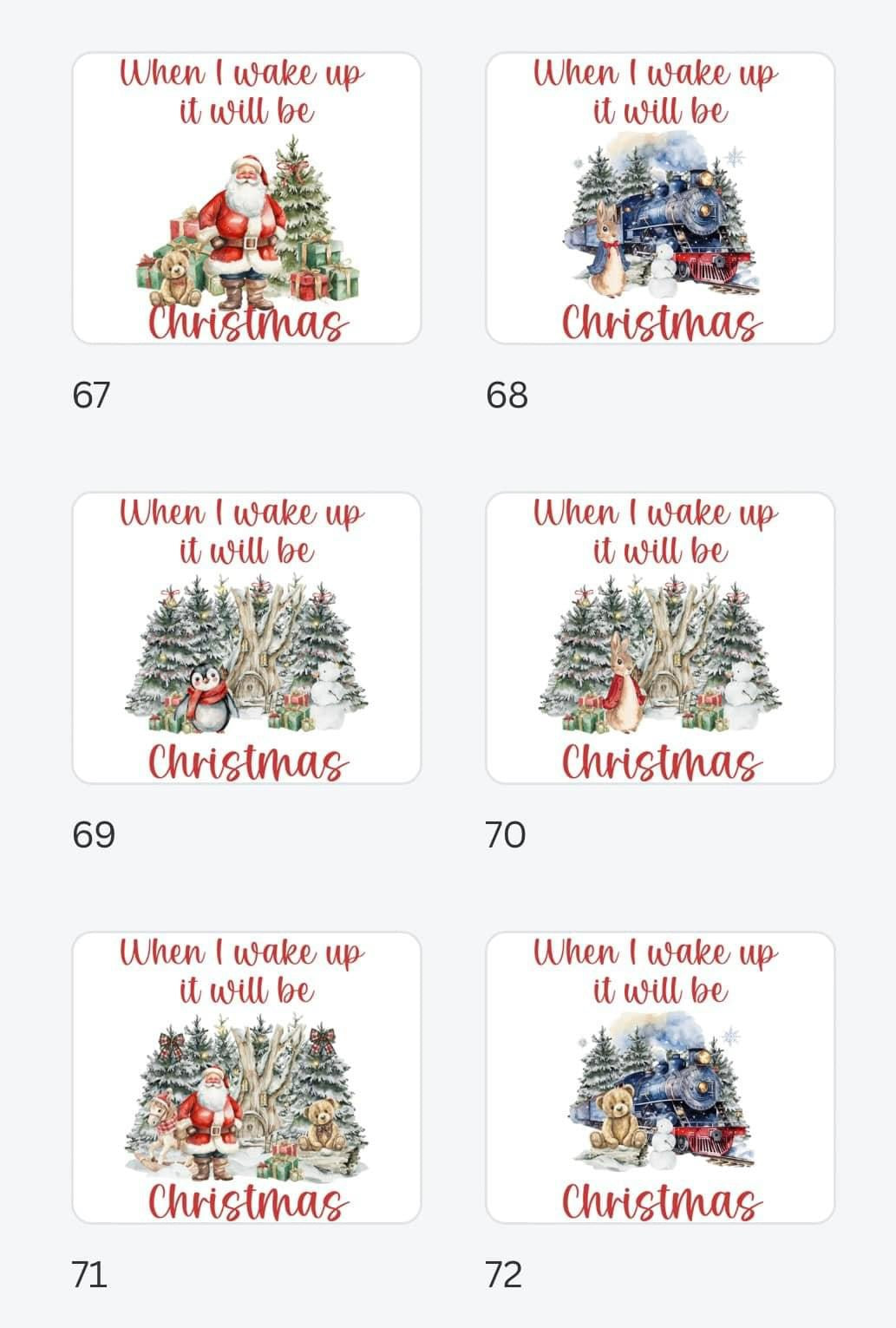Screen dimensions: 896x1328
Task: Select page 68 with rabbit and train
Action: (x=660, y=199)
